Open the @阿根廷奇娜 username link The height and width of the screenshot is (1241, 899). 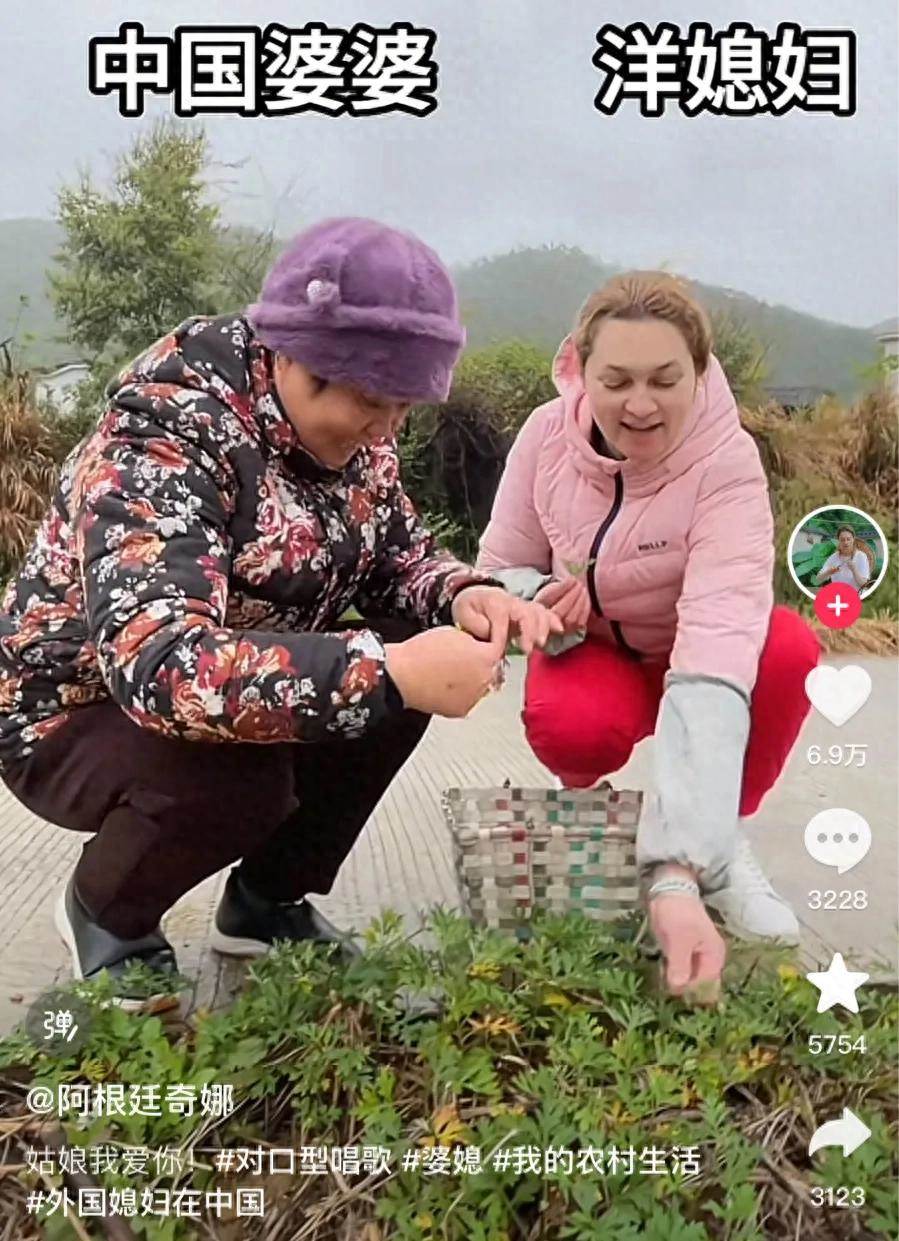click(x=129, y=1101)
